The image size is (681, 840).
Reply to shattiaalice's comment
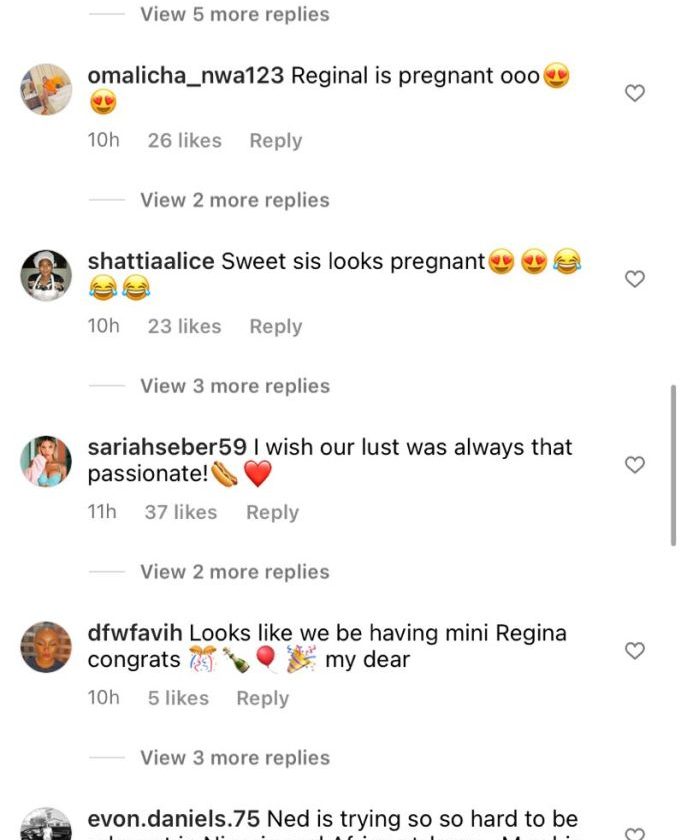[x=275, y=326]
